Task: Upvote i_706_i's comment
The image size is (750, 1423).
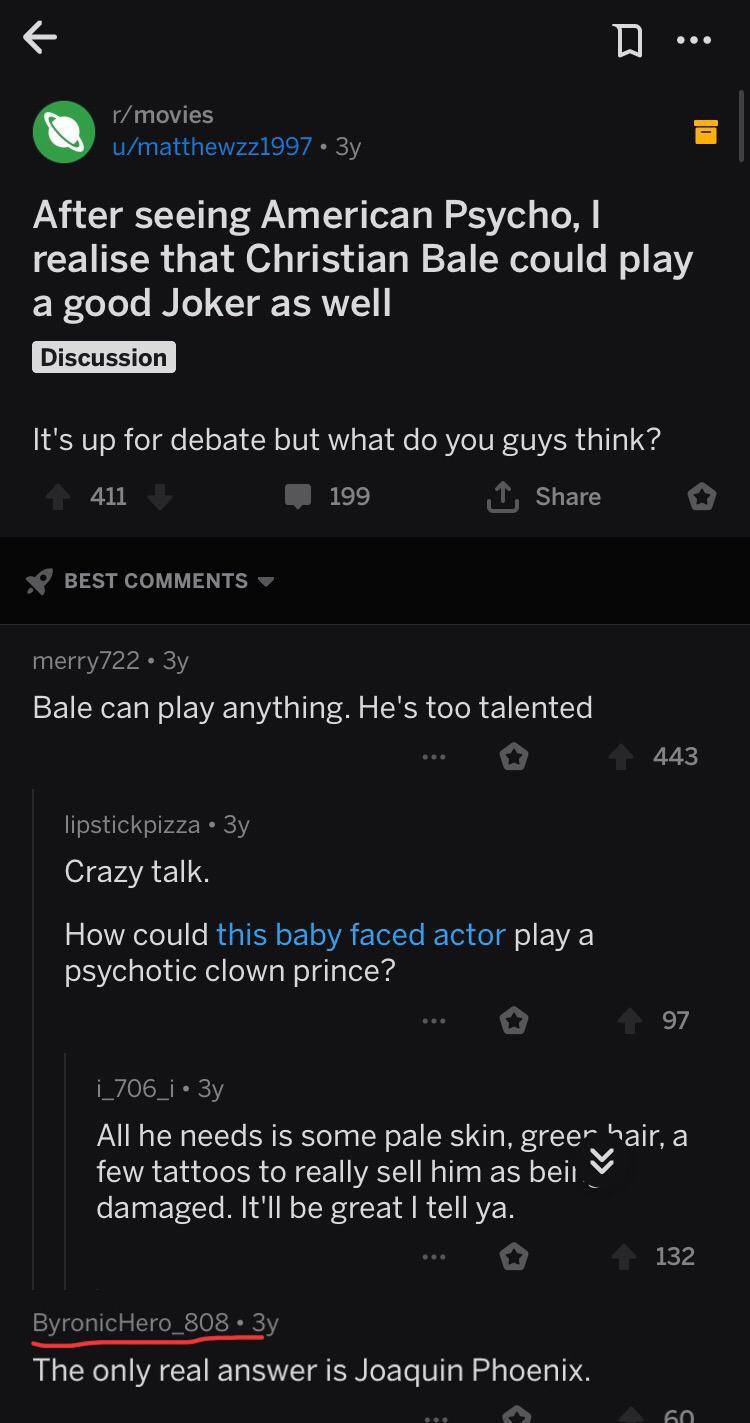Action: point(625,1257)
